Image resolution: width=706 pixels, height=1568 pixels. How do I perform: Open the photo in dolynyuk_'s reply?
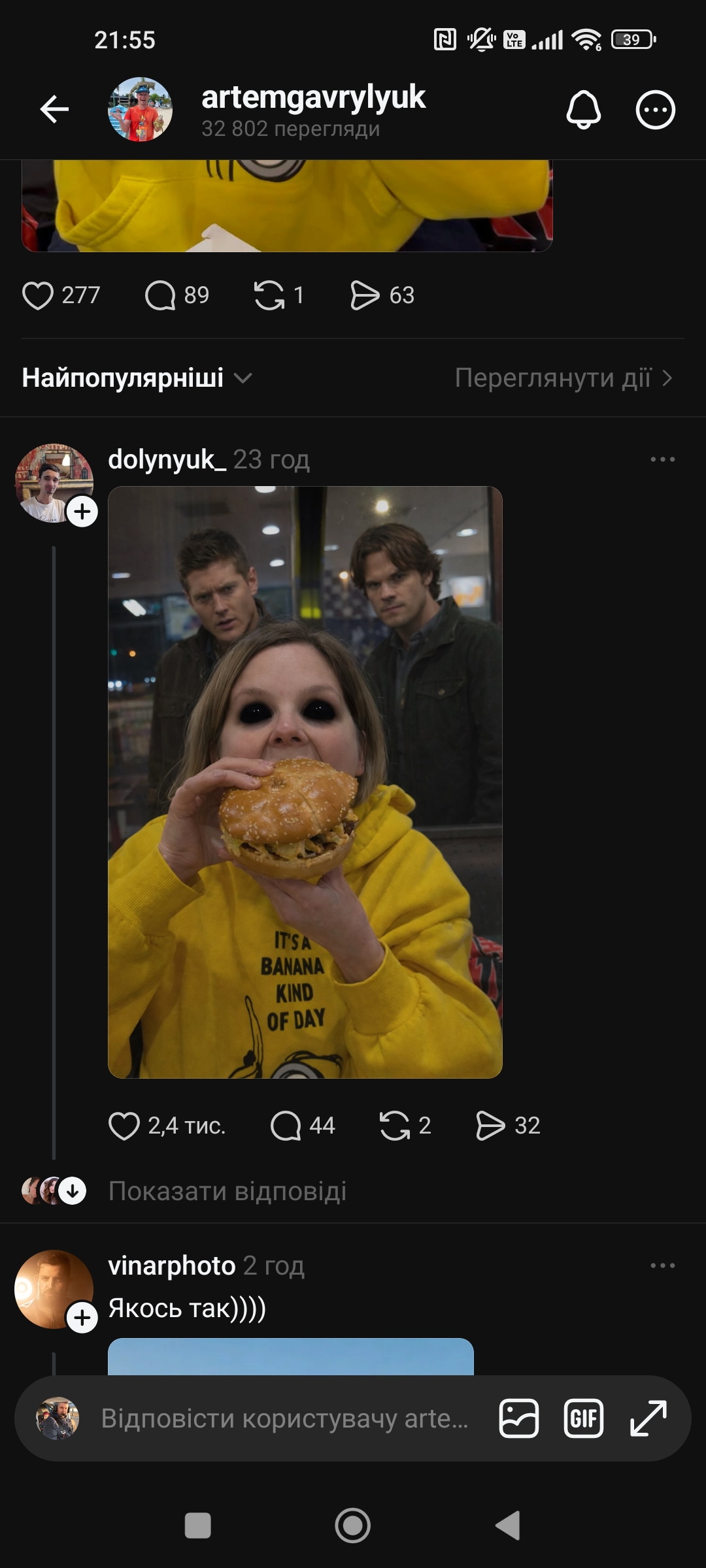coord(305,782)
